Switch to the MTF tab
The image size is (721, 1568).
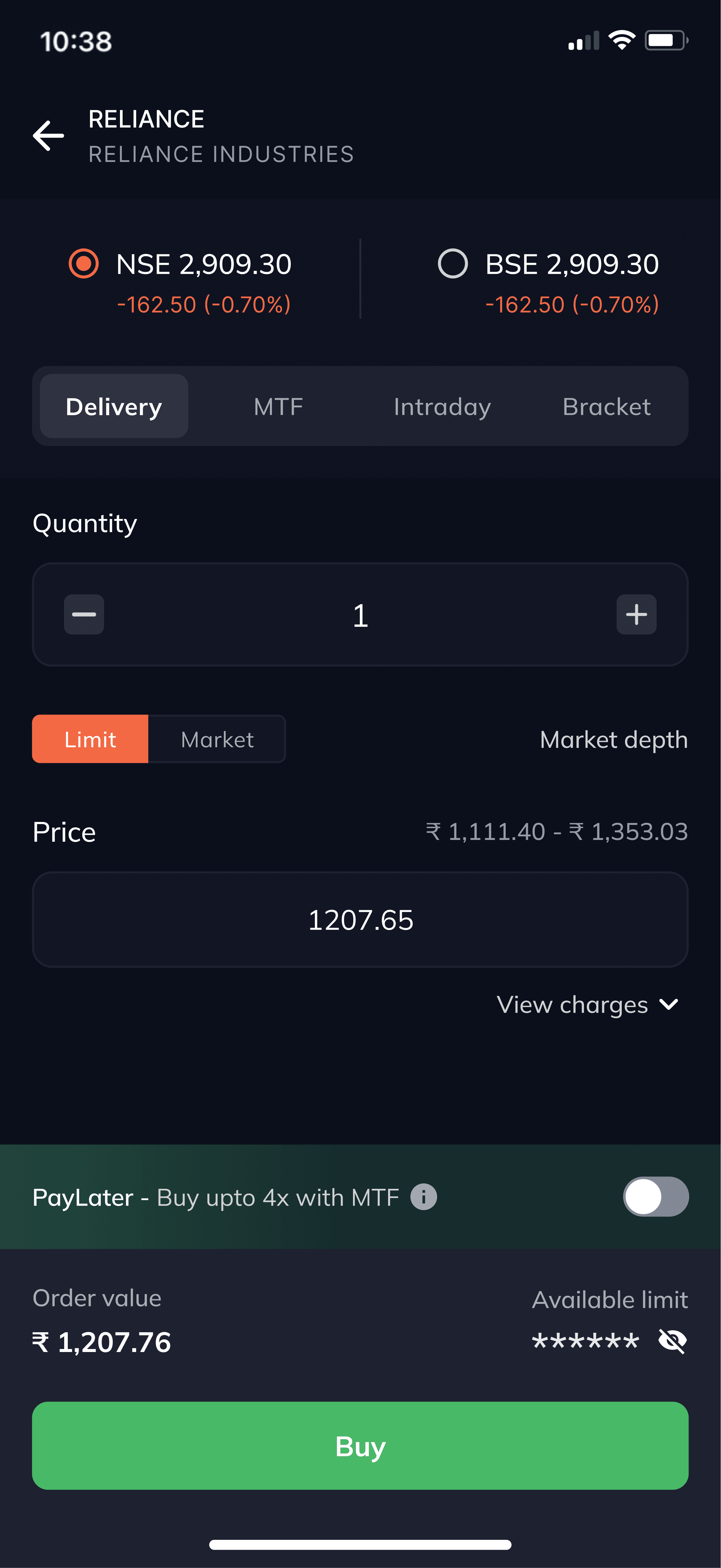click(x=278, y=406)
